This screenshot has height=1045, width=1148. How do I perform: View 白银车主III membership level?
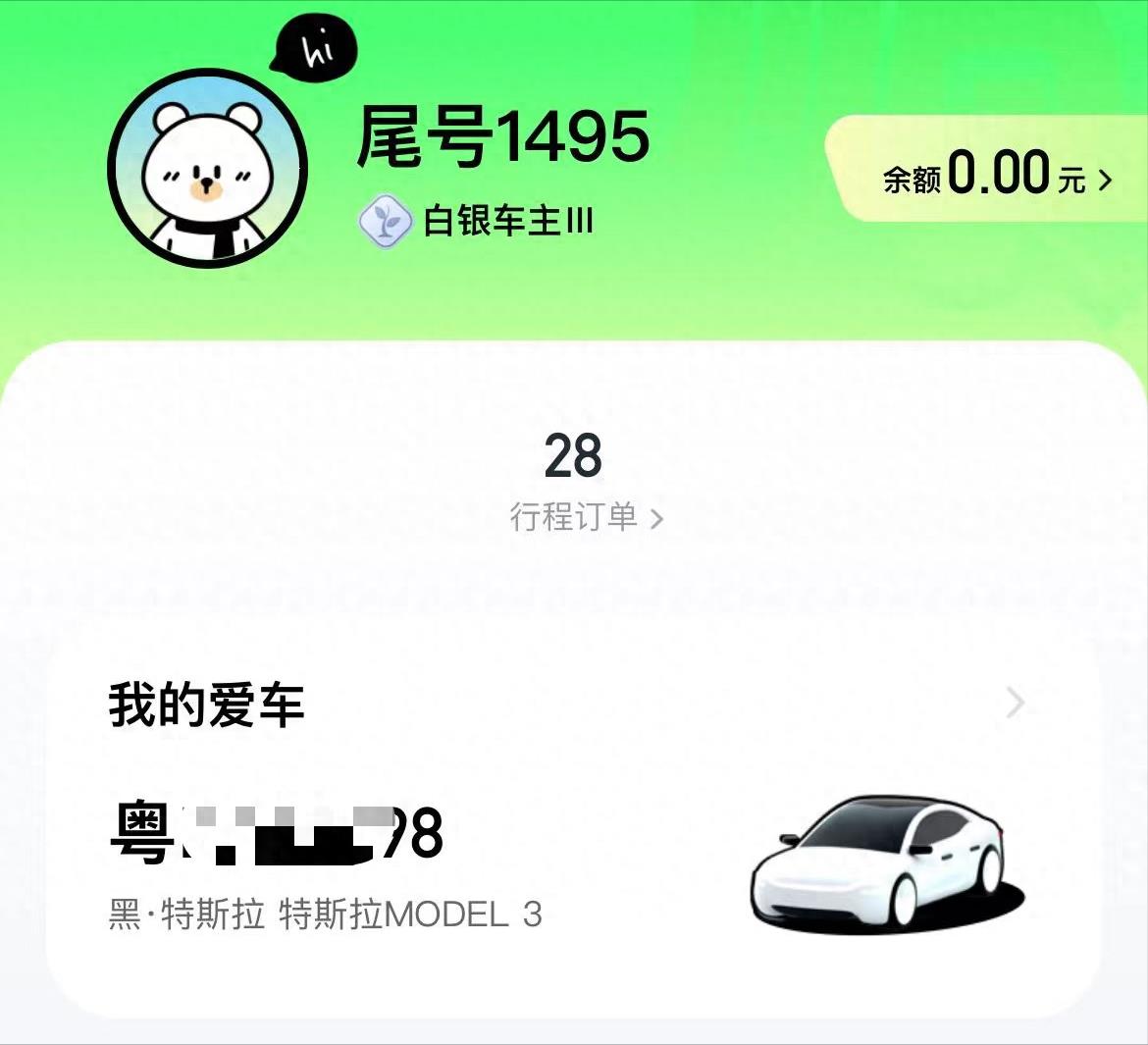point(478,221)
